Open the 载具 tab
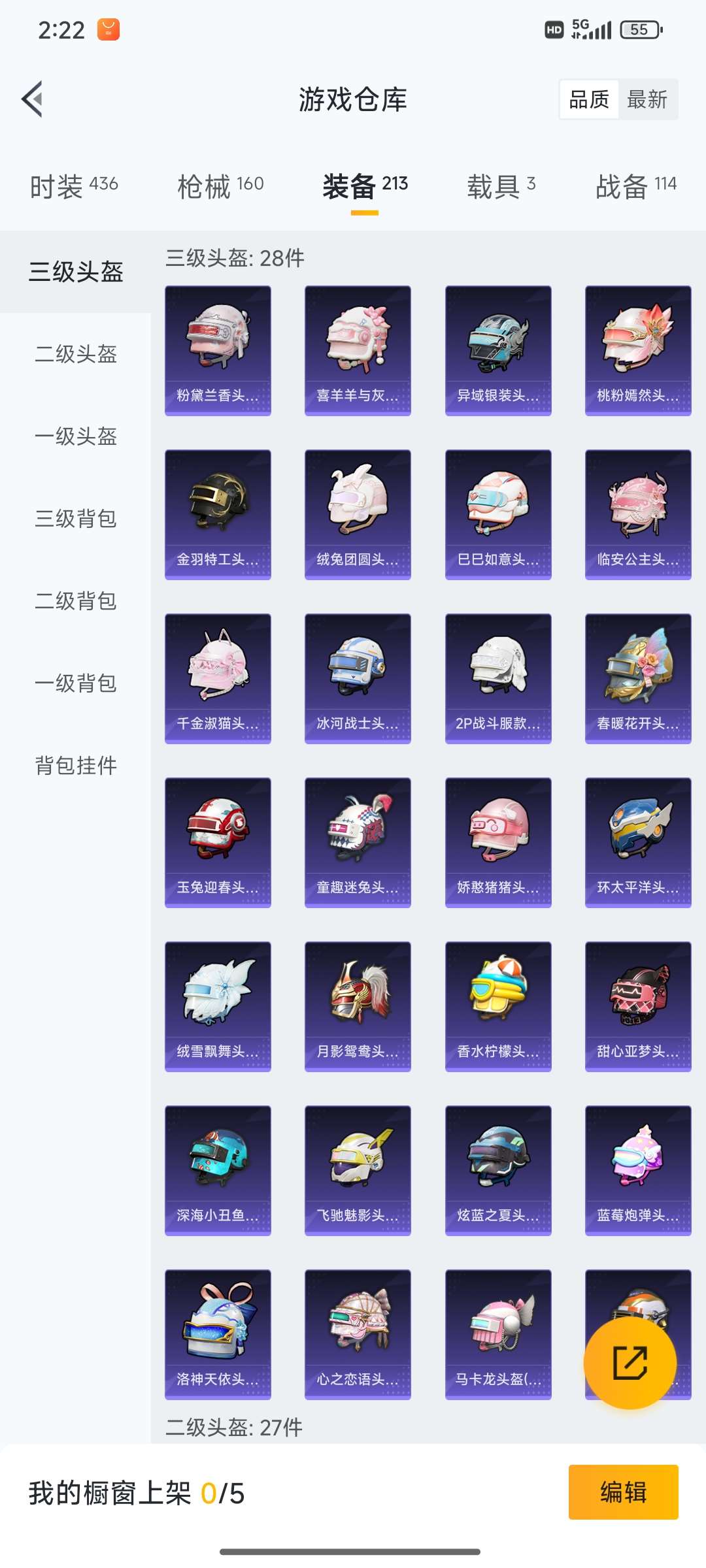The image size is (706, 1568). (x=501, y=186)
